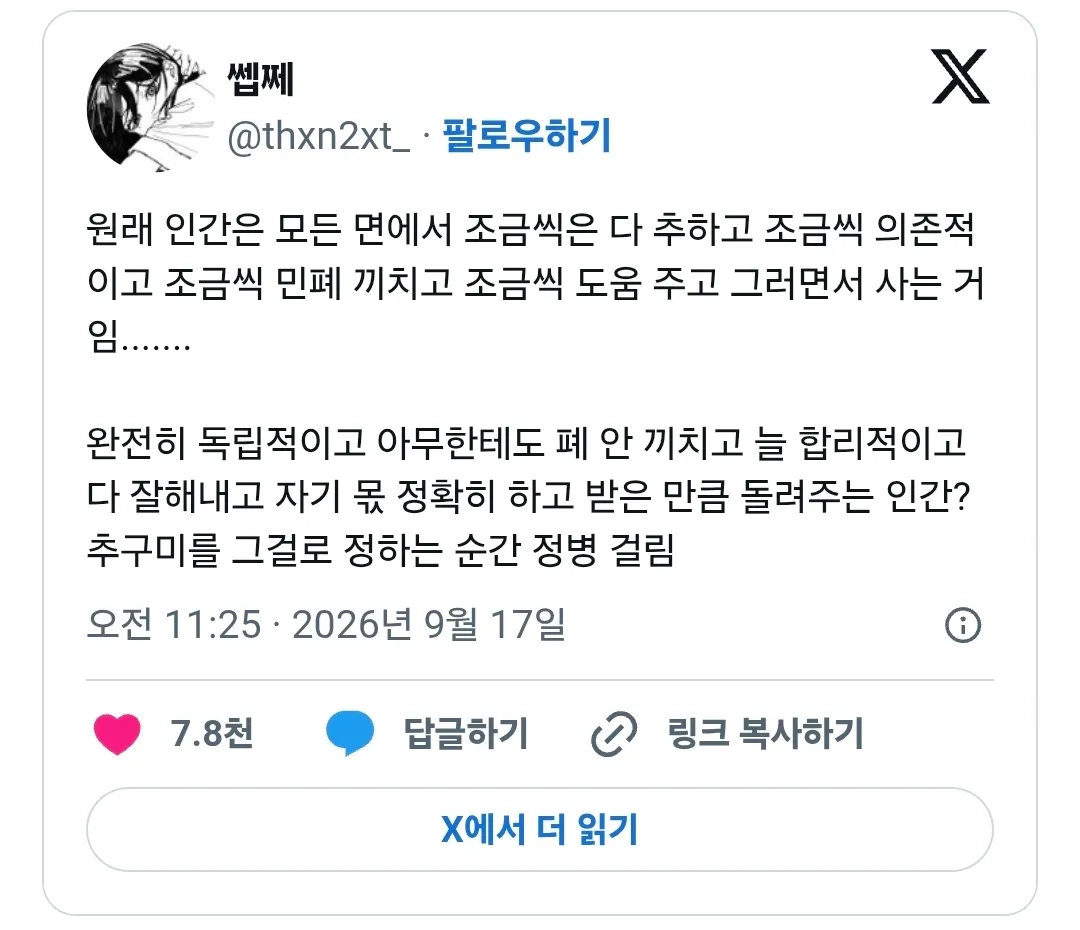Screen dimensions: 1080x930
Task: Like the tweet with 7.8천 likes
Action: (x=117, y=734)
